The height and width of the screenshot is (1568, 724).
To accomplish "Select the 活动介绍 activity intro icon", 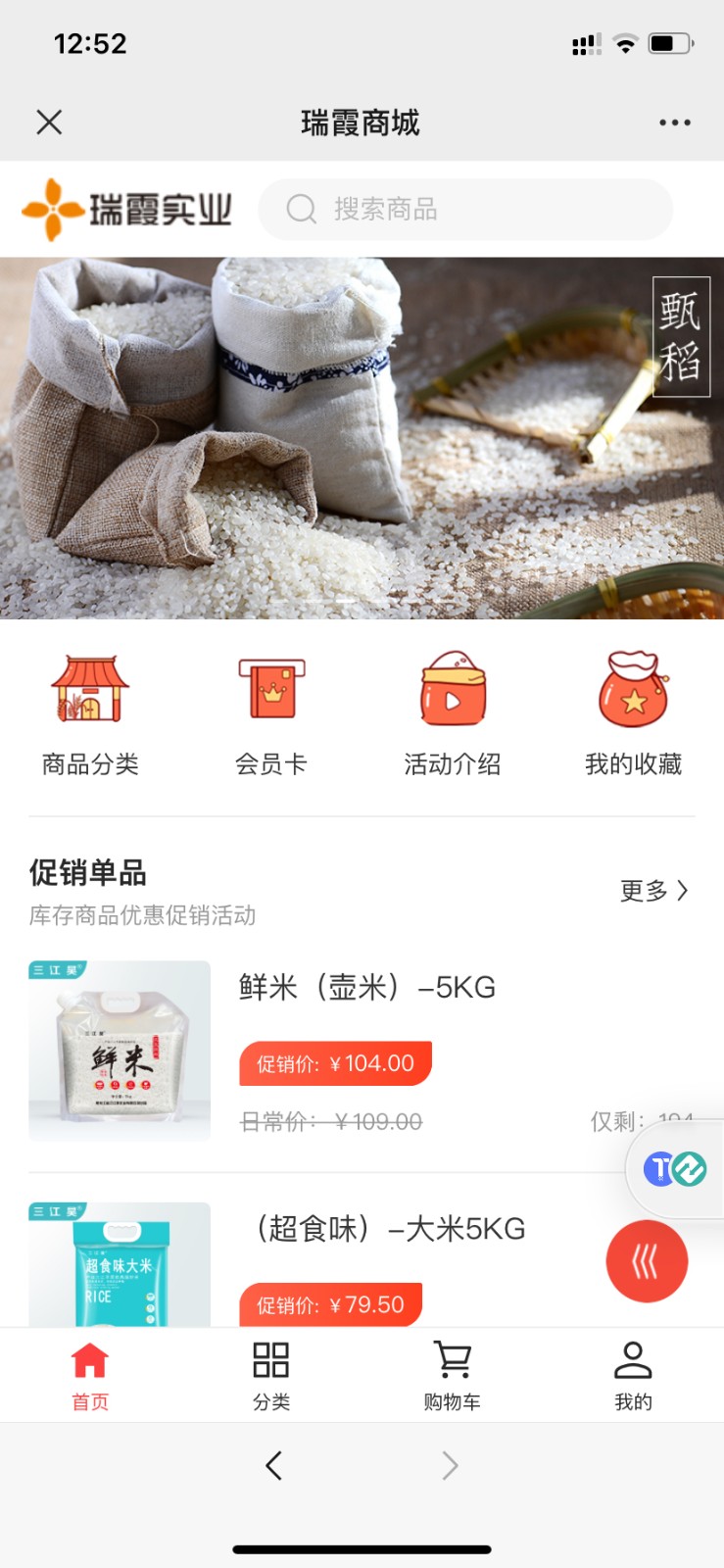I will click(451, 691).
